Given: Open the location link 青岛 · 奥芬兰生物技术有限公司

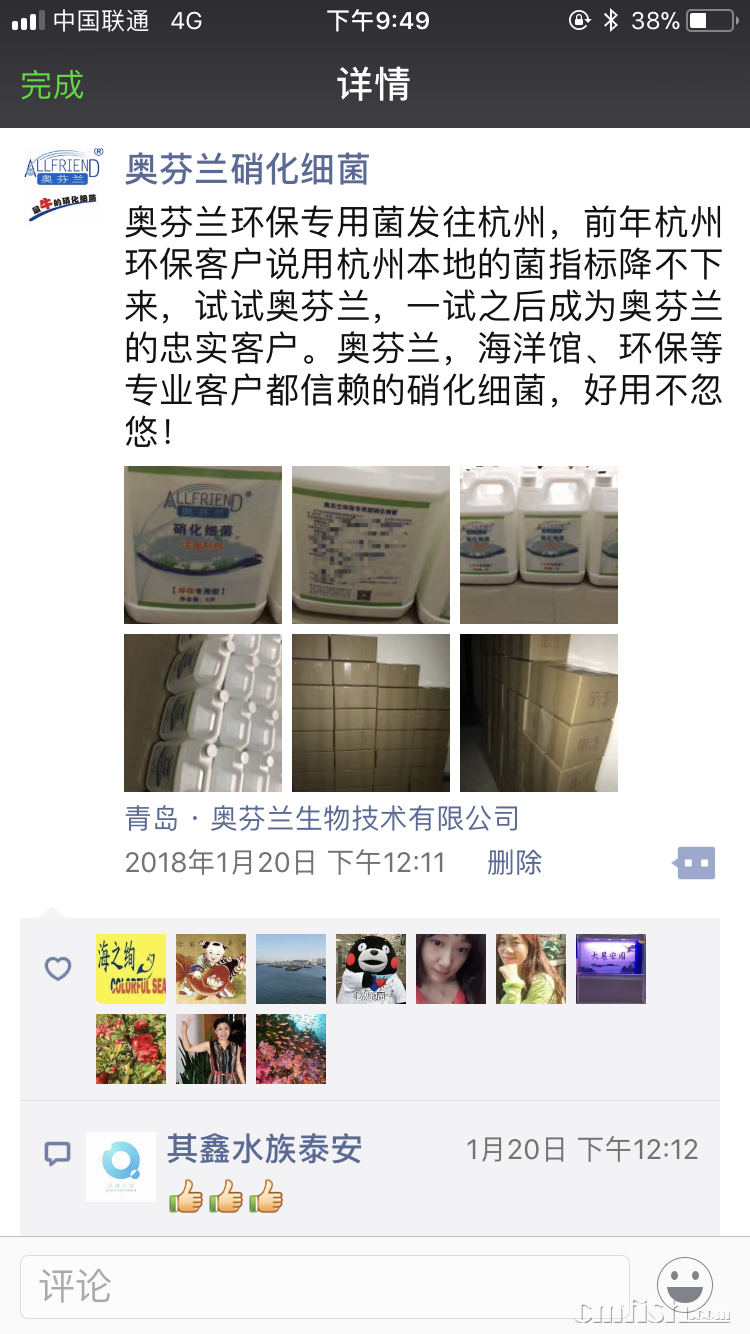Looking at the screenshot, I should tap(322, 818).
